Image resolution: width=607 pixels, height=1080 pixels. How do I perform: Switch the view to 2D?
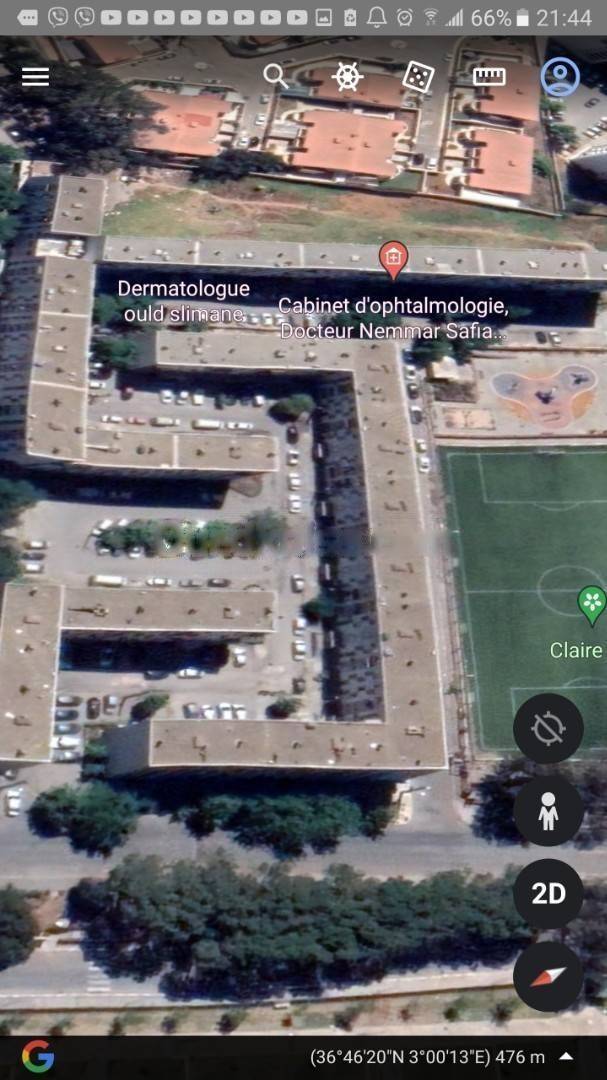tap(548, 893)
